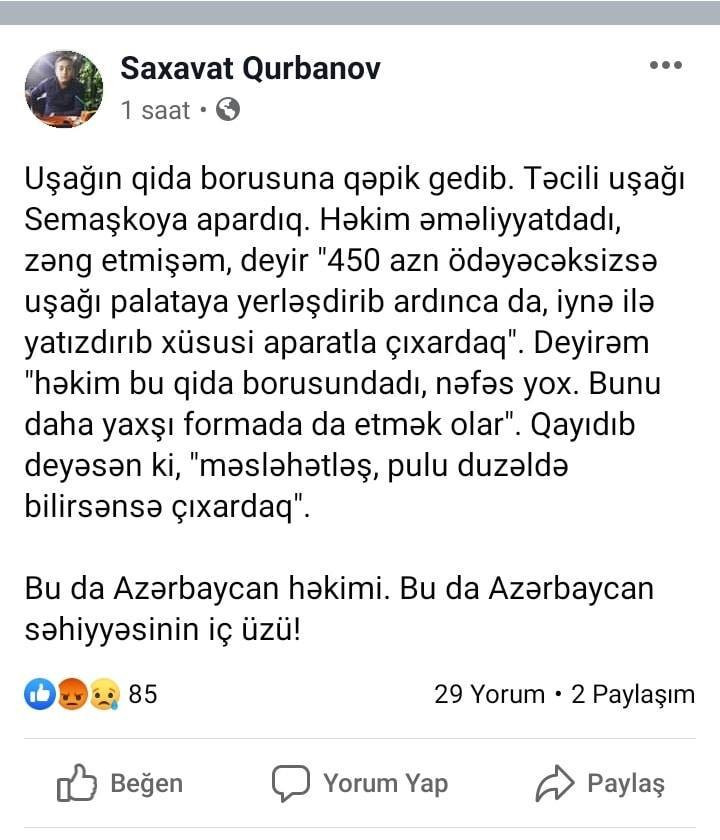Viewport: 720px width, 840px height.
Task: Open the post's three-dot overflow menu
Action: tap(665, 66)
